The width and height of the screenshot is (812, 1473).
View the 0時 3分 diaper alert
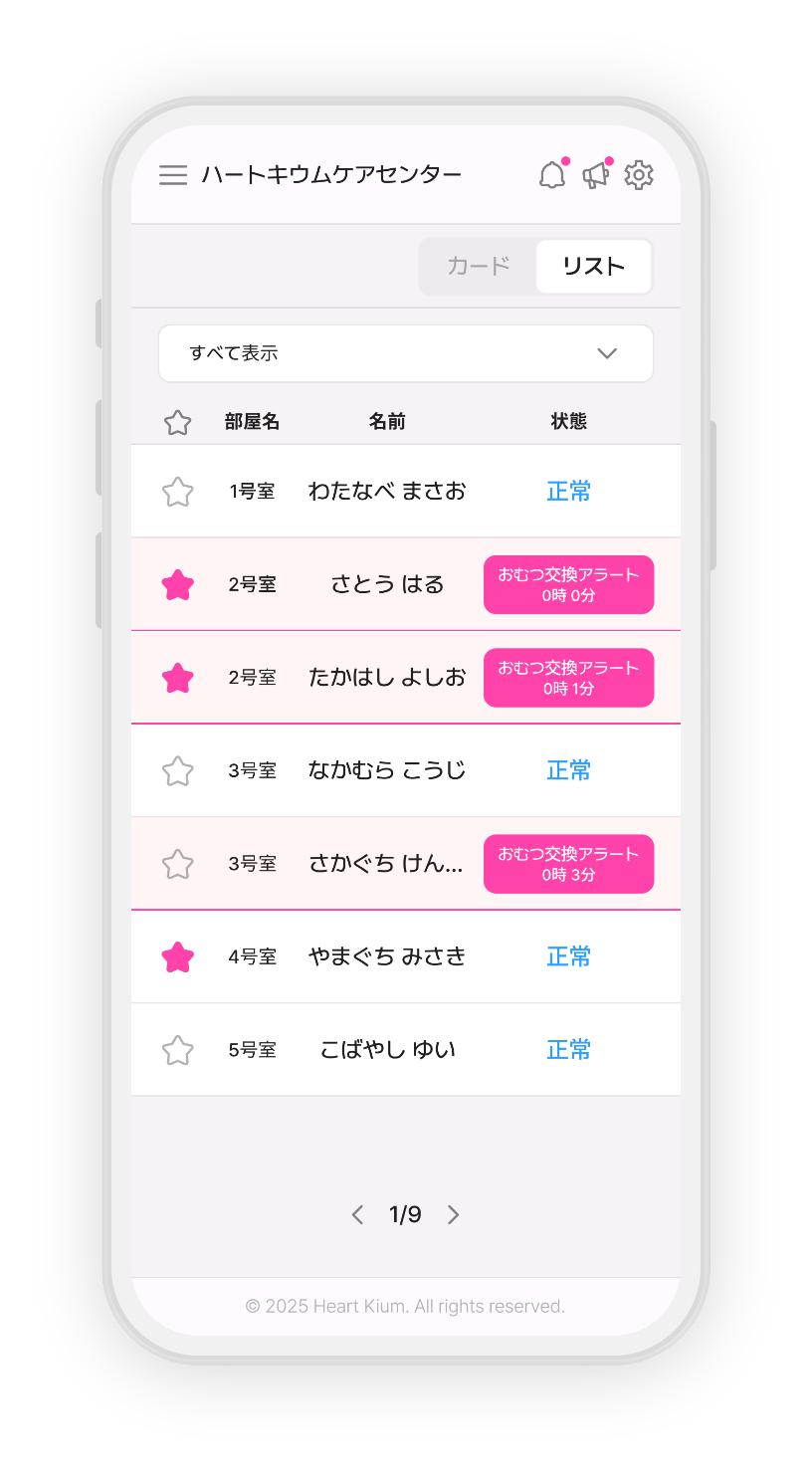(x=568, y=864)
